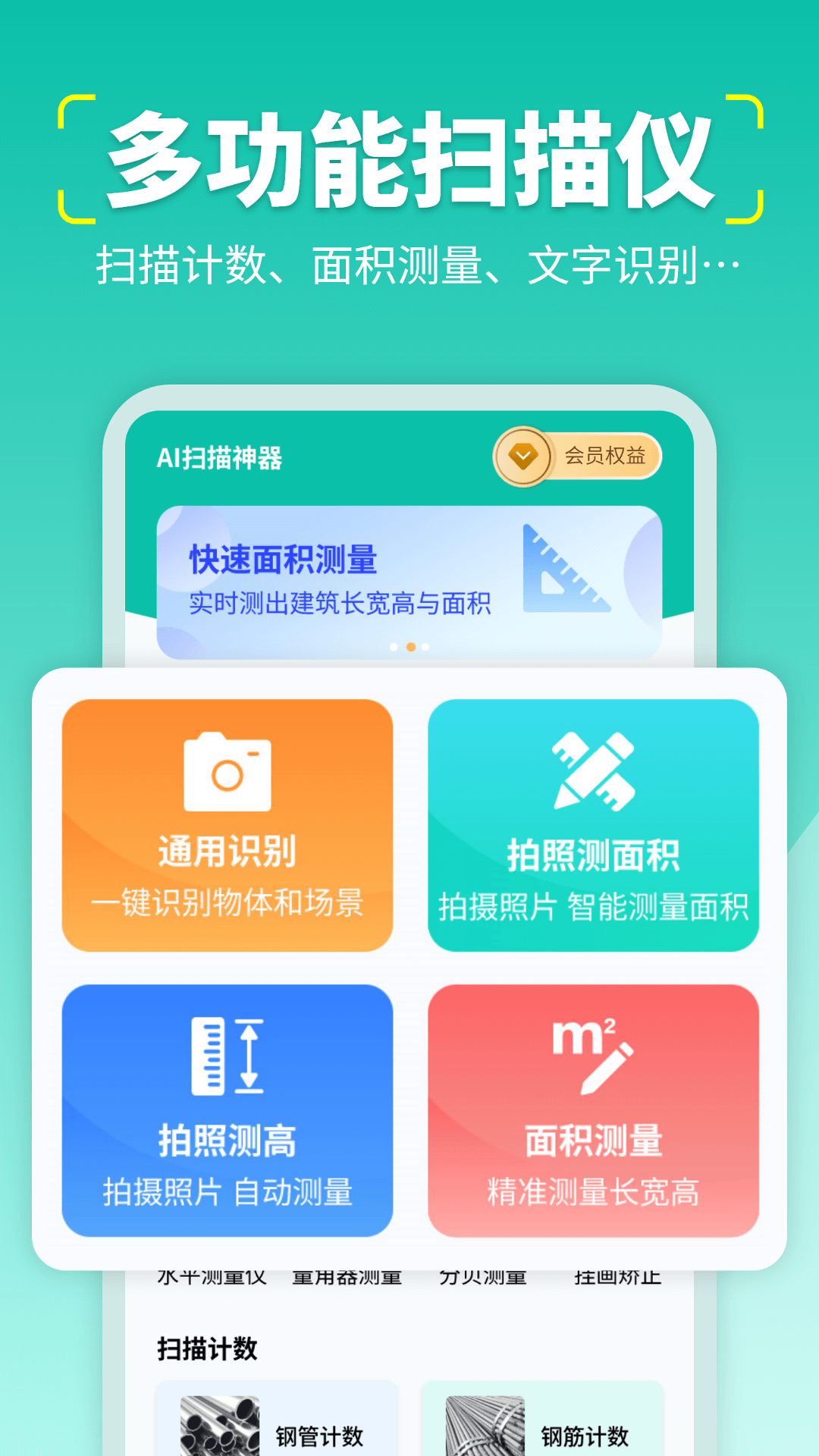Screen dimensions: 819x1456
Task: Tap the triangle ruler illustration in the banner
Action: [x=565, y=573]
